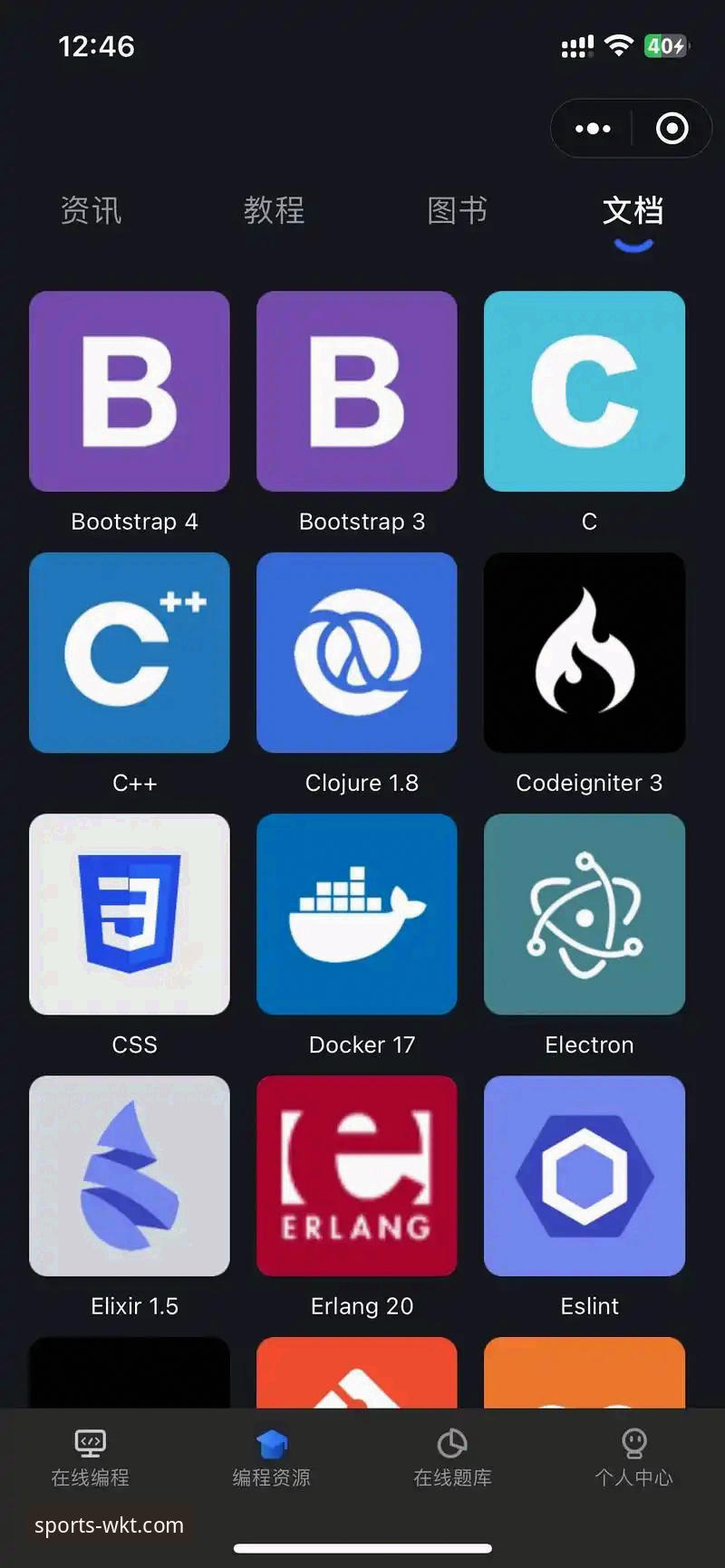The width and height of the screenshot is (725, 1568).
Task: View Clojure 1.8 documentation
Action: click(357, 652)
